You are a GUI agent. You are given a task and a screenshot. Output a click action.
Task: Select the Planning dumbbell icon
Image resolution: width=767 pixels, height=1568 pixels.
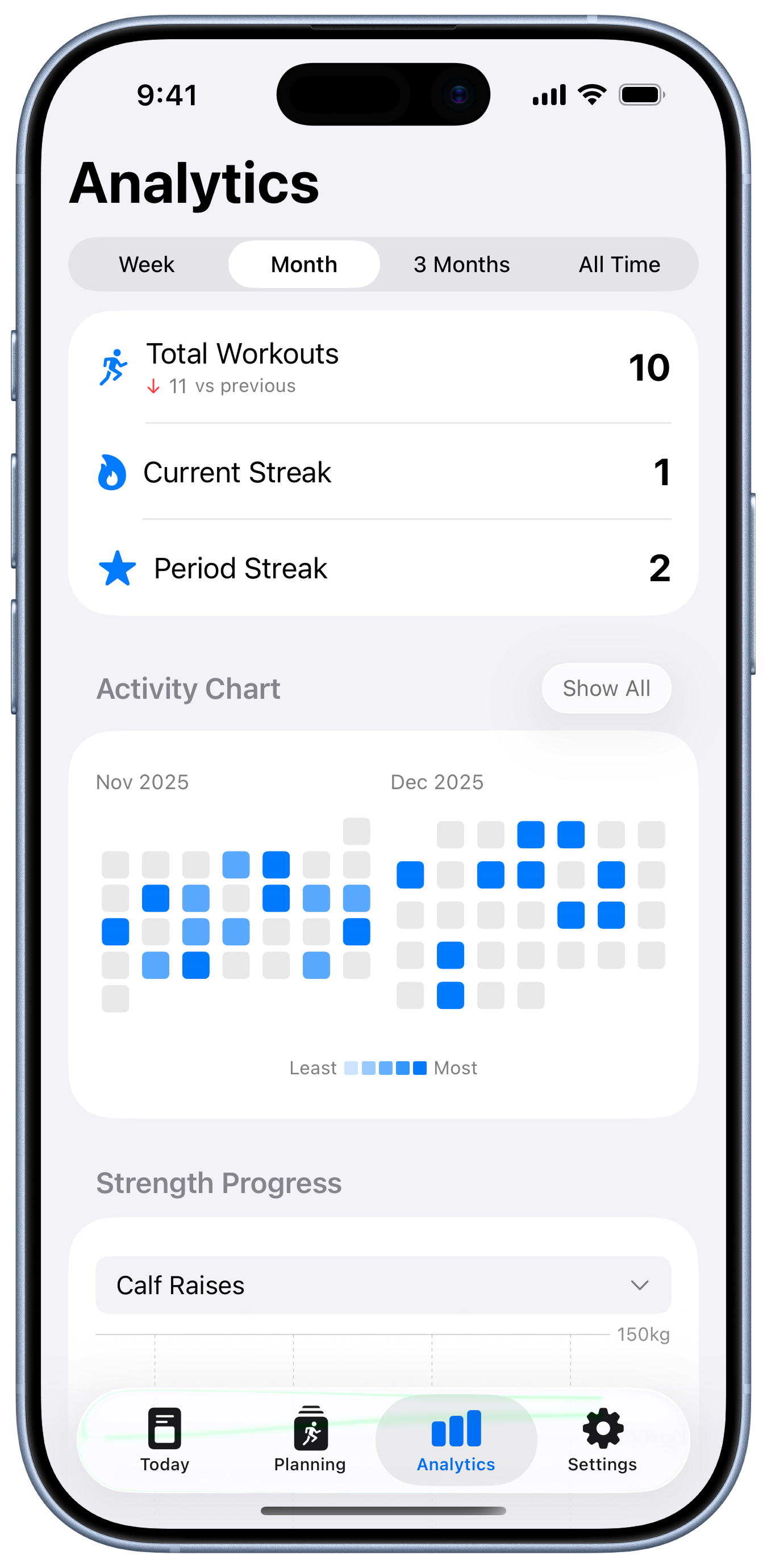tap(310, 1428)
